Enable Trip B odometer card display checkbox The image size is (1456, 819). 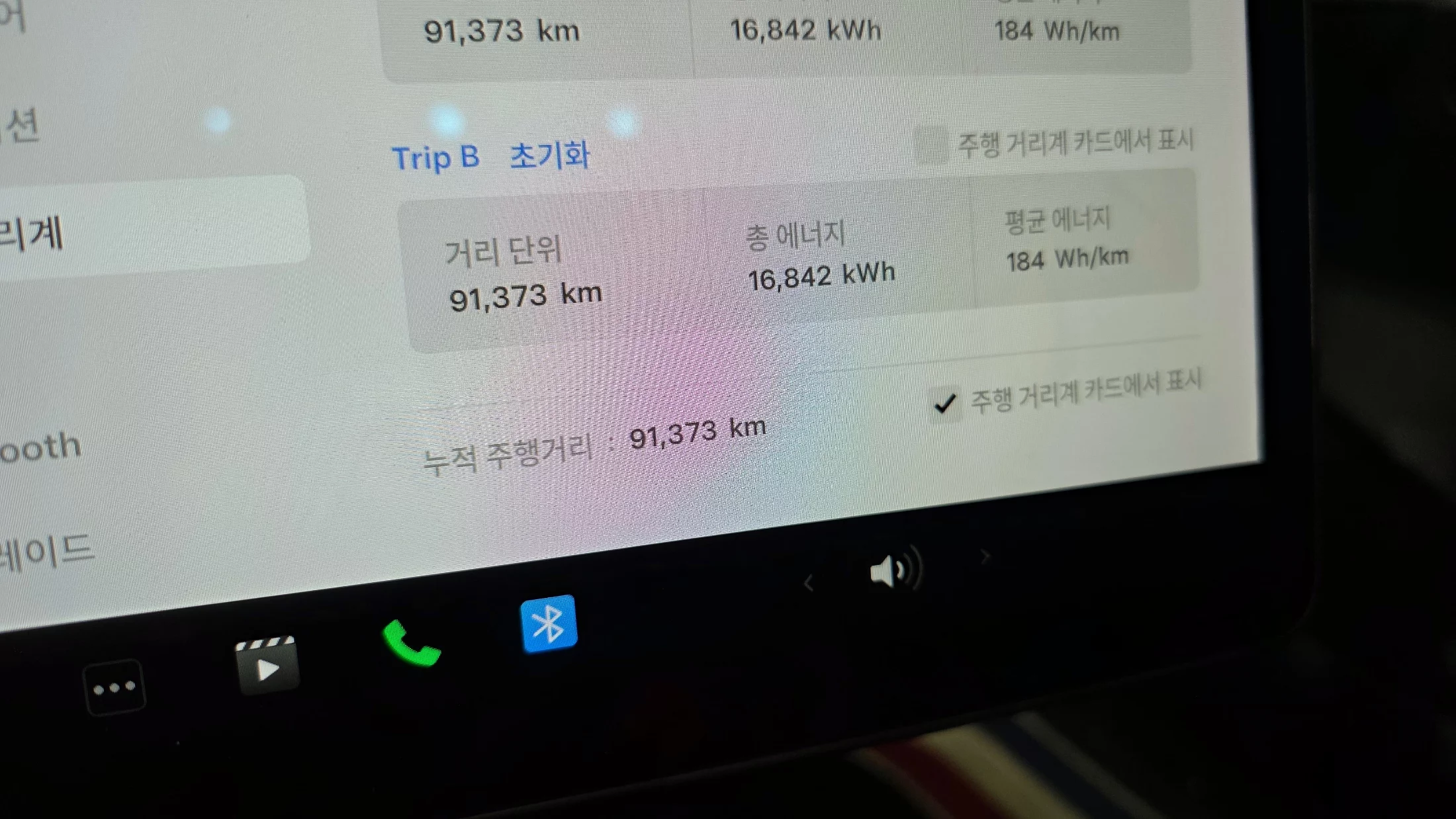tap(932, 146)
